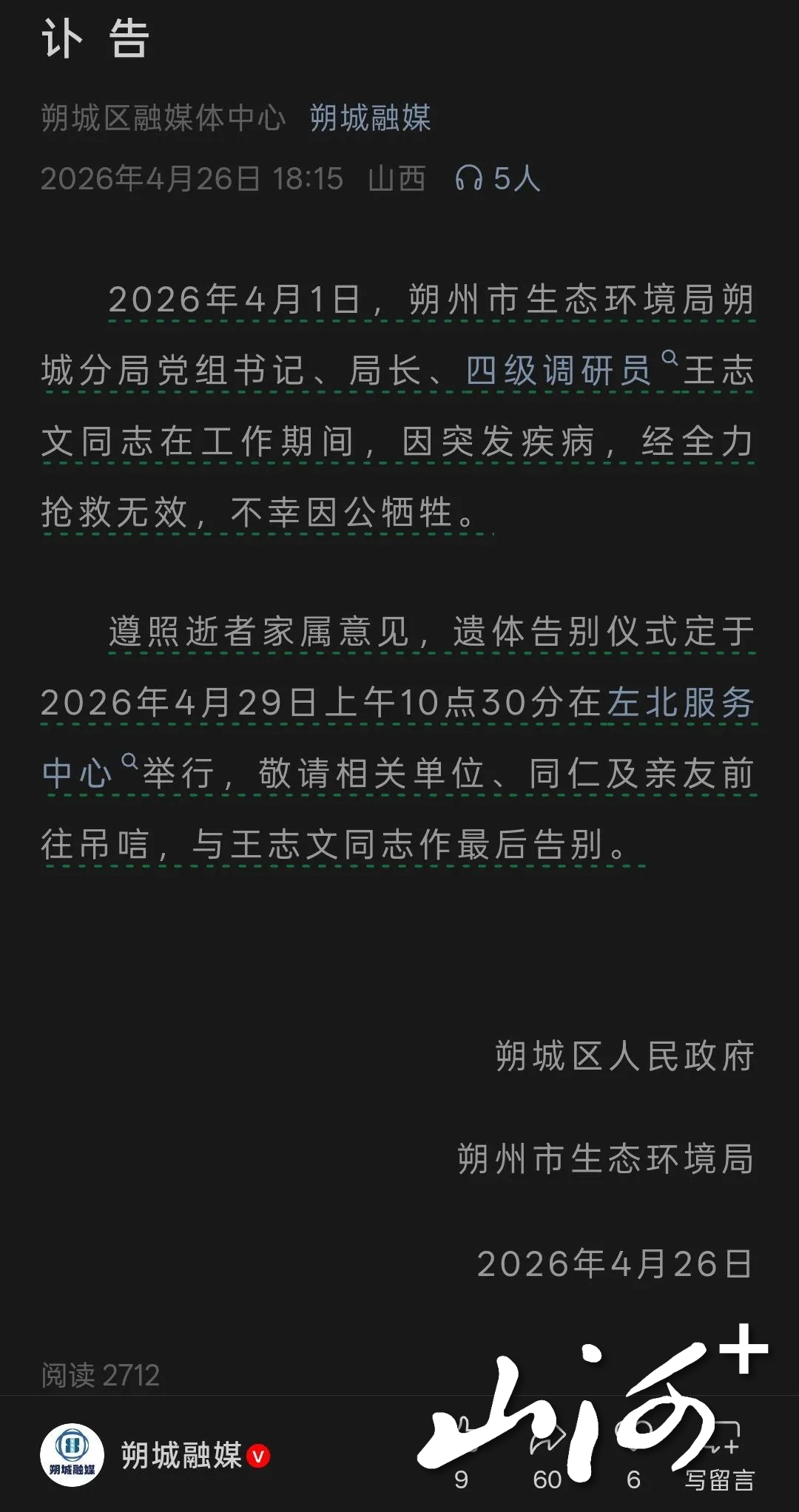Look up the term 四级调研员
Viewport: 799px width, 1512px height.
[x=559, y=370]
